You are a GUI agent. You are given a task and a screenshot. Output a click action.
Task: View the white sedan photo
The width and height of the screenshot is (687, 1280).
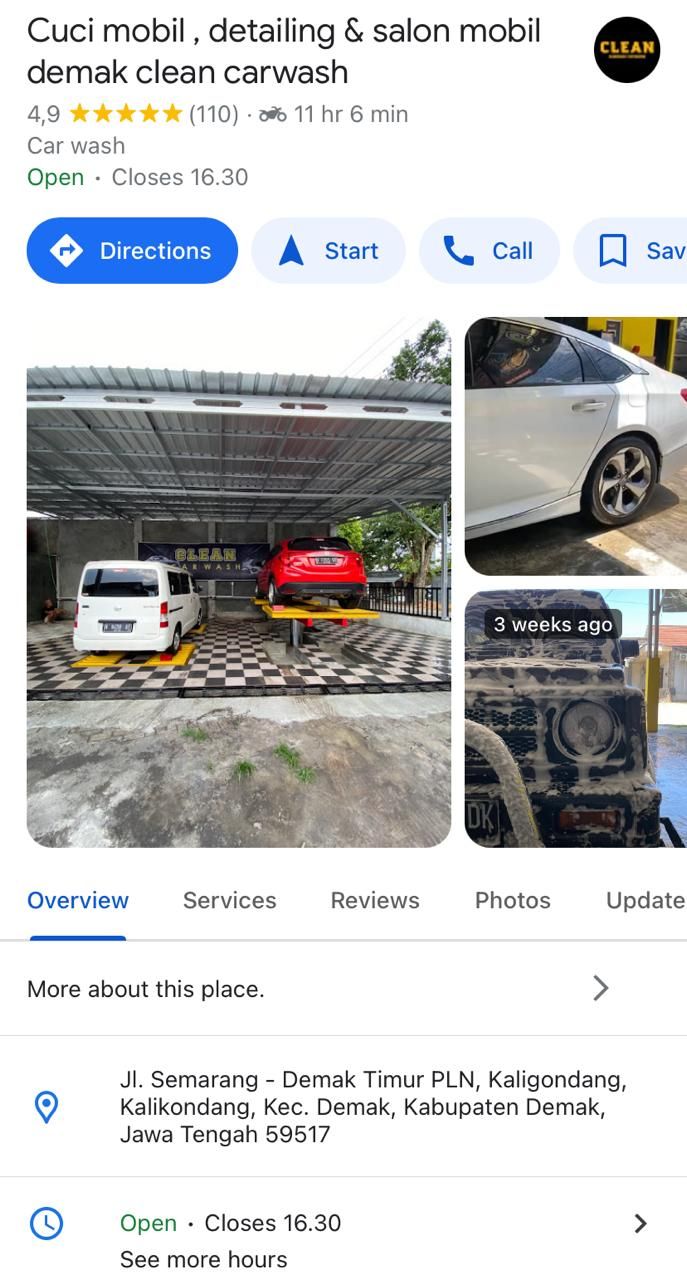point(576,446)
